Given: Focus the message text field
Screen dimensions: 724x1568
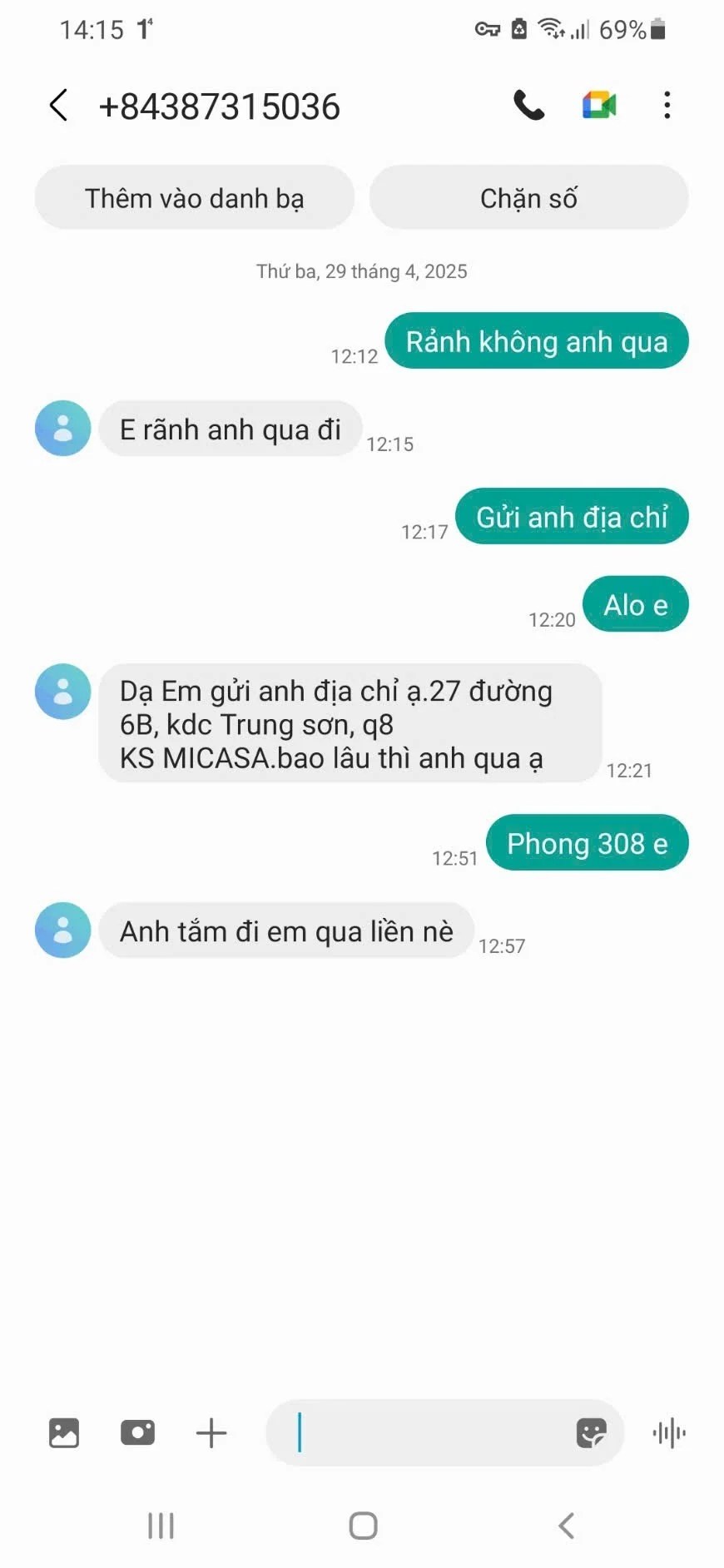Looking at the screenshot, I should pos(424,1432).
